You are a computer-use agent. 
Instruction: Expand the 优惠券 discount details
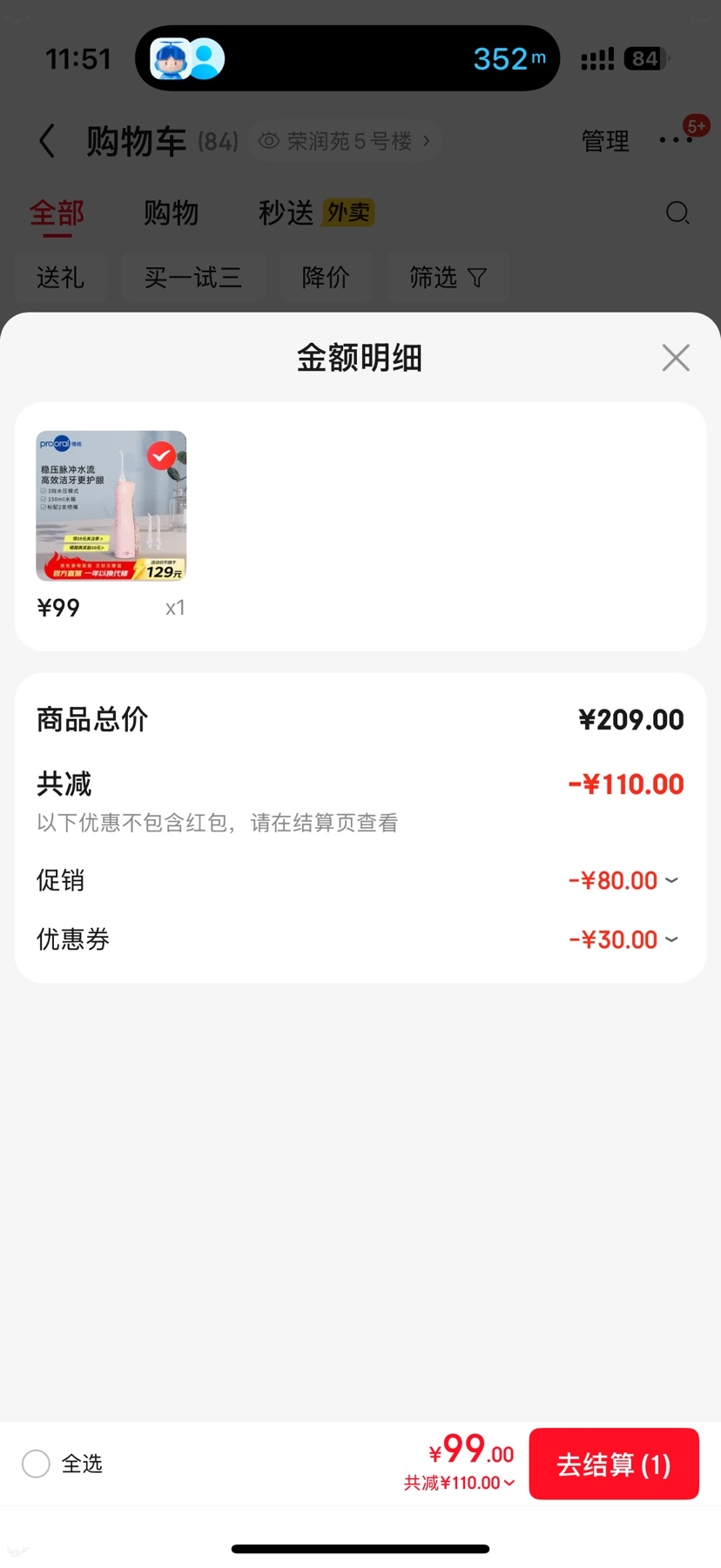[x=623, y=939]
